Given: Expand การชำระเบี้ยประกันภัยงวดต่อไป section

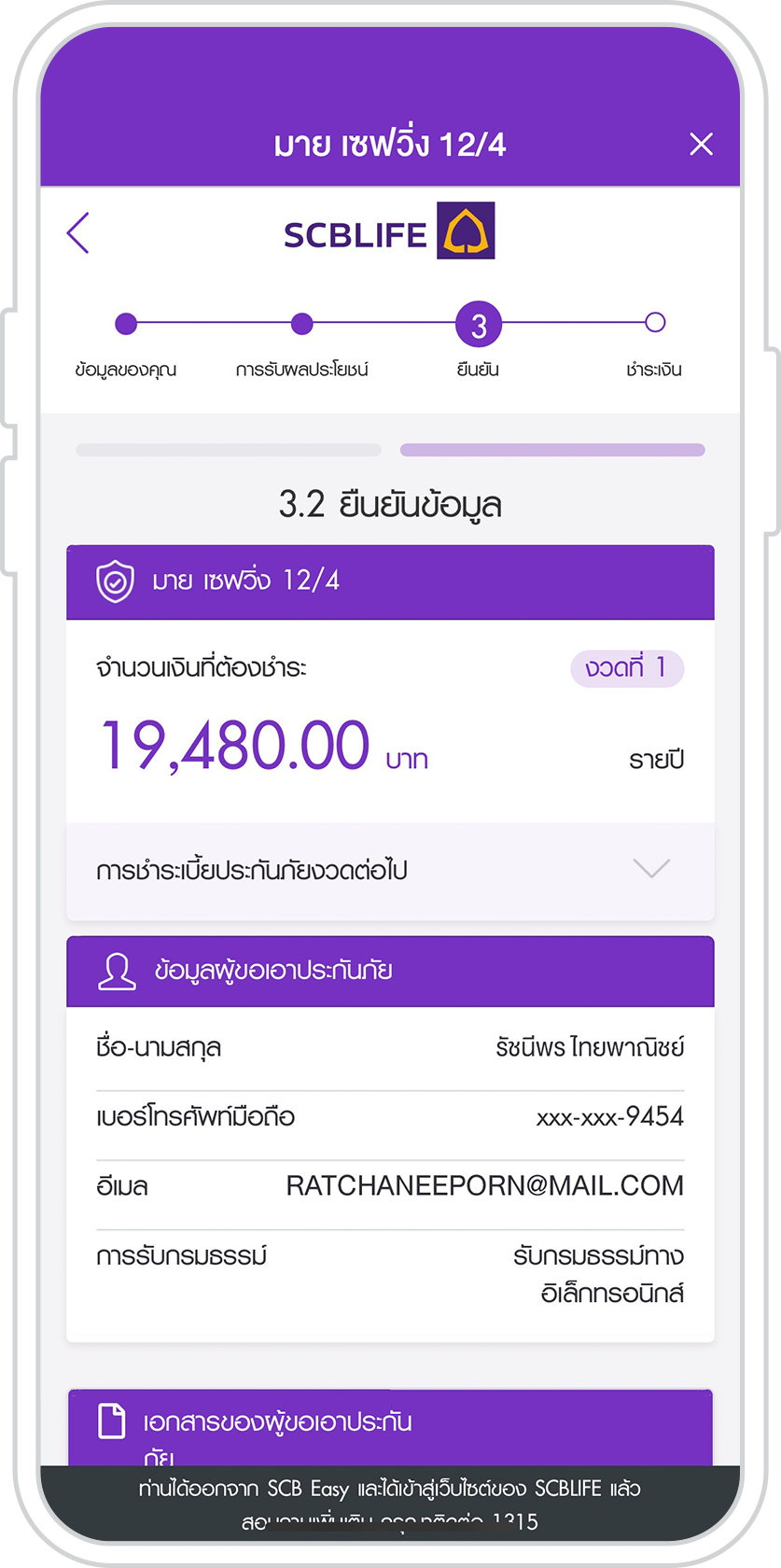Looking at the screenshot, I should click(x=650, y=869).
